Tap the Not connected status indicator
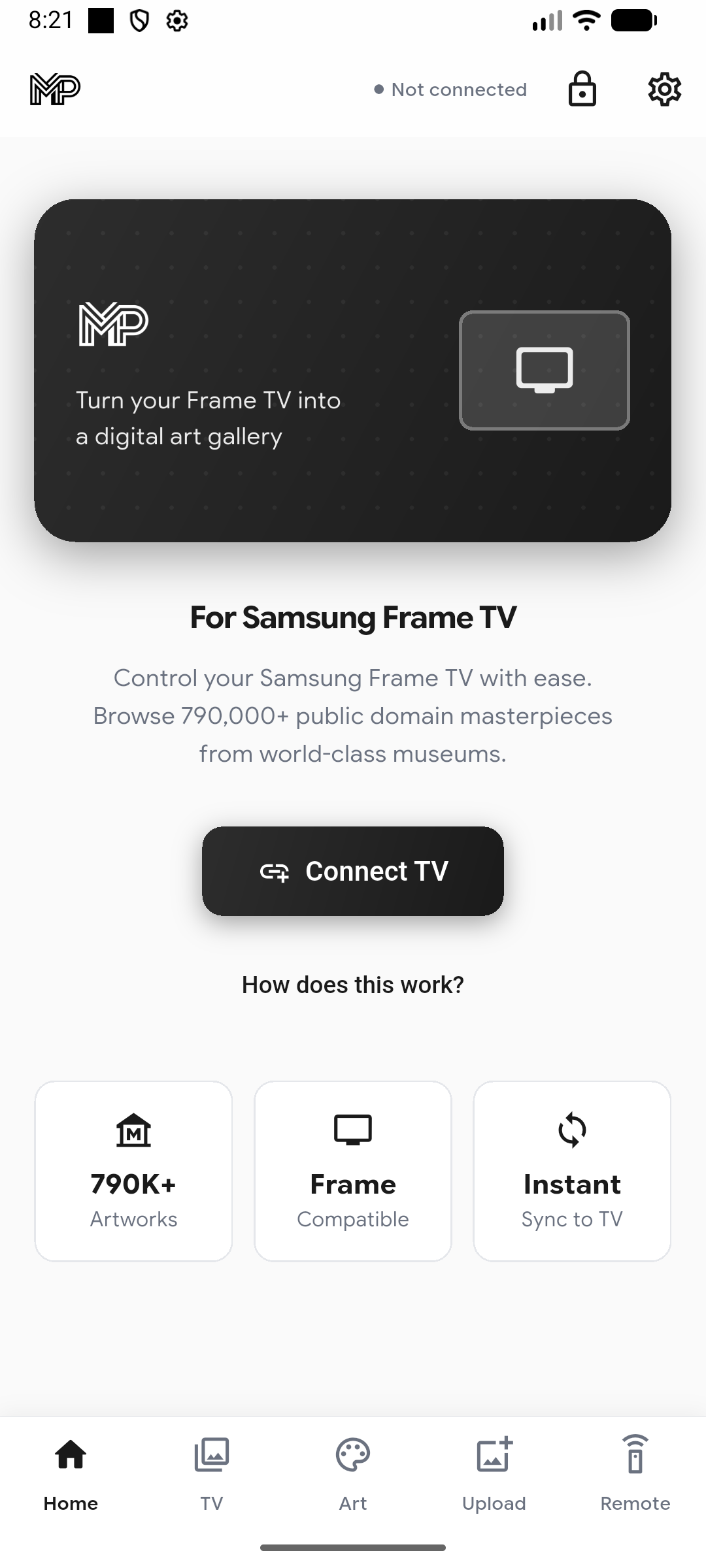This screenshot has height=1568, width=706. tap(450, 89)
